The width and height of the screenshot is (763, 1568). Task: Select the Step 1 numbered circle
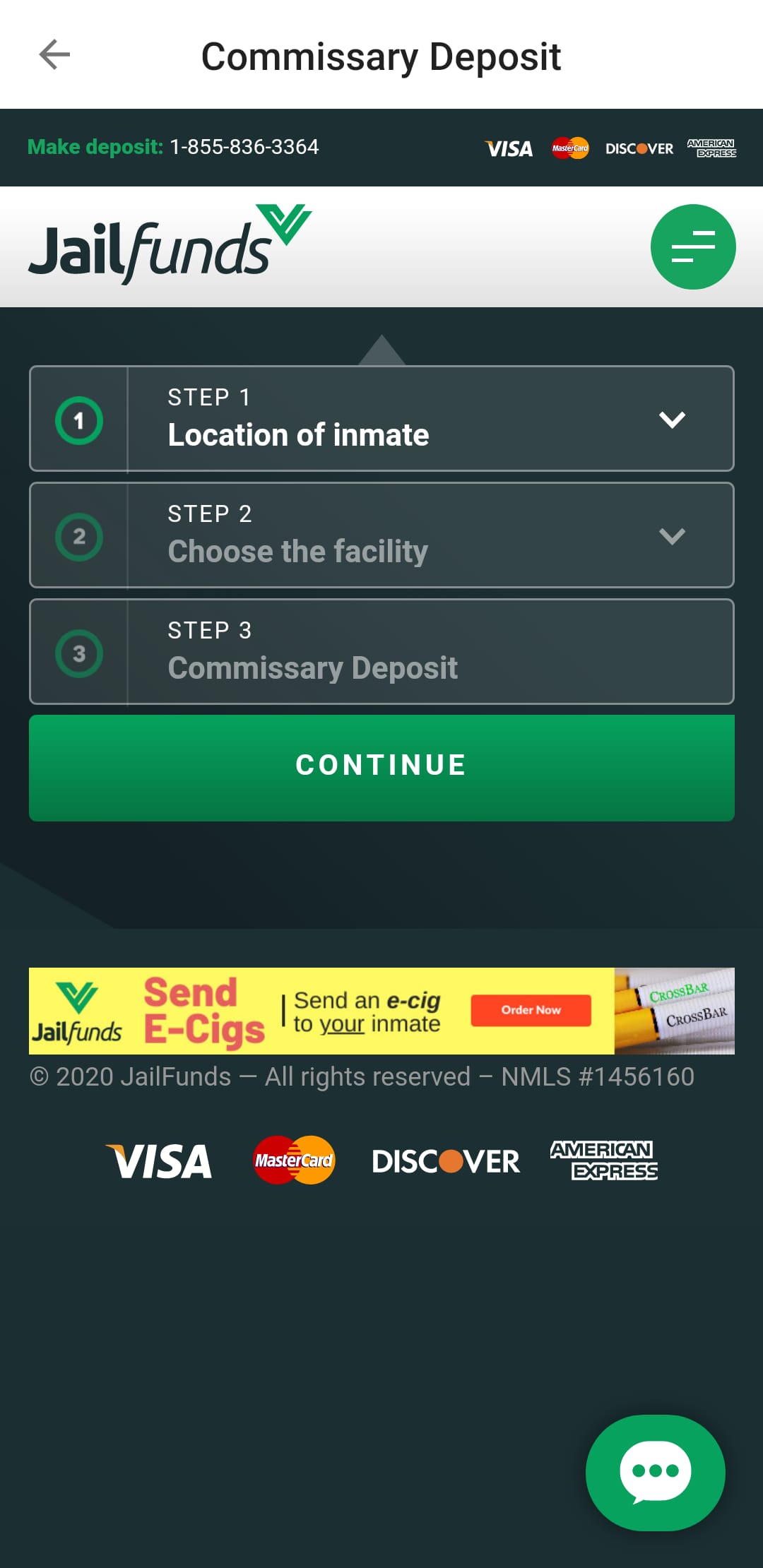pyautogui.click(x=79, y=419)
